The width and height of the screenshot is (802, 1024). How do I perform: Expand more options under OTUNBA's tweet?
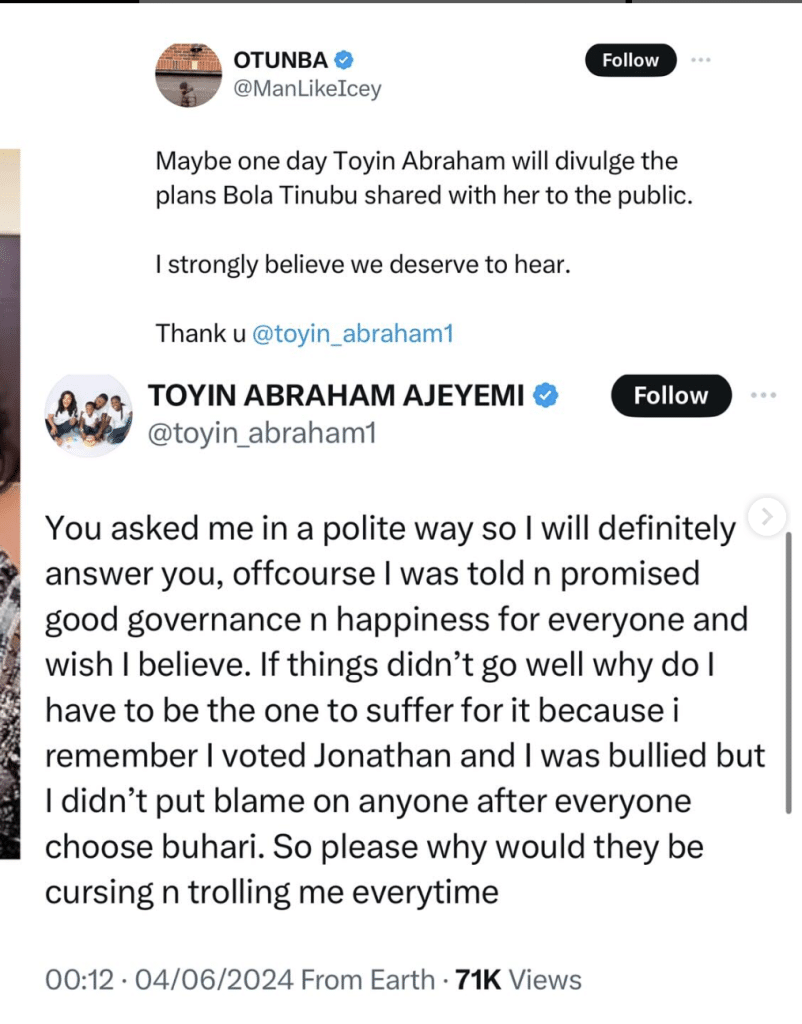(x=702, y=60)
